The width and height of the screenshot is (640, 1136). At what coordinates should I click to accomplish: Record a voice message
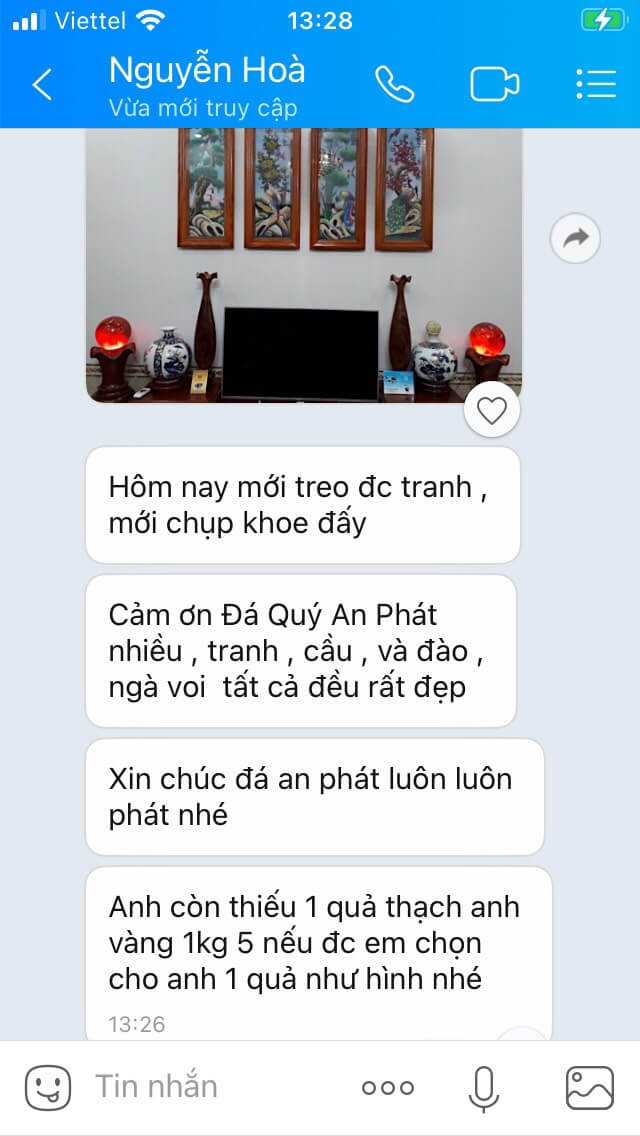click(x=484, y=1087)
